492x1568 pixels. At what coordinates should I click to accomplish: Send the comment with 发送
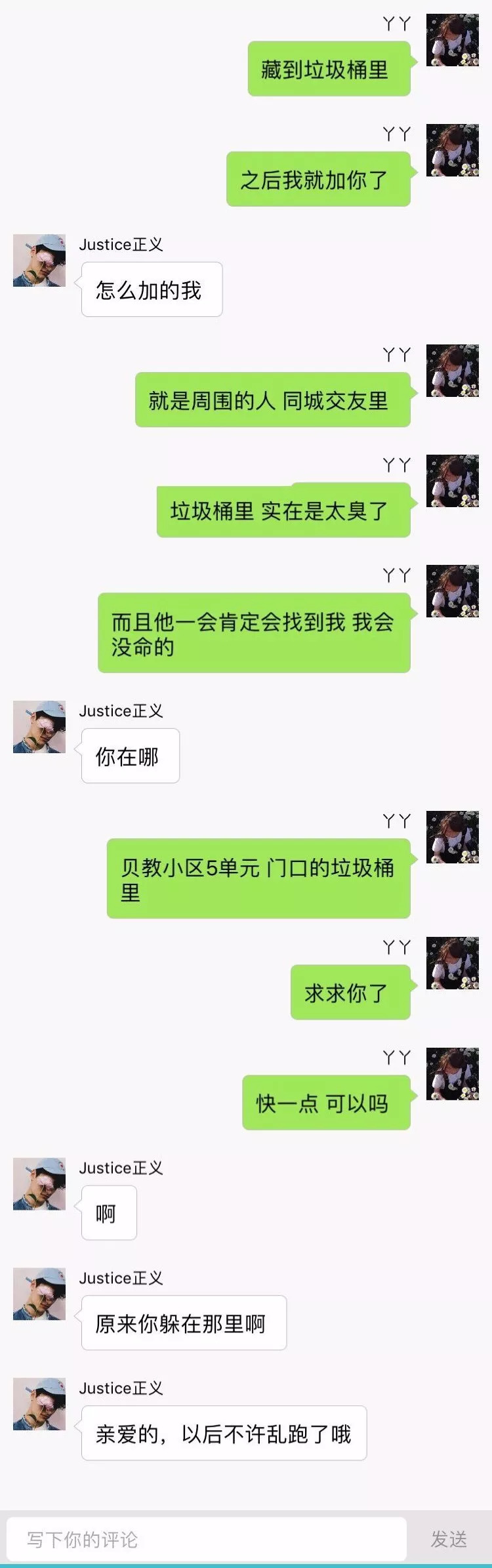pos(449,1539)
